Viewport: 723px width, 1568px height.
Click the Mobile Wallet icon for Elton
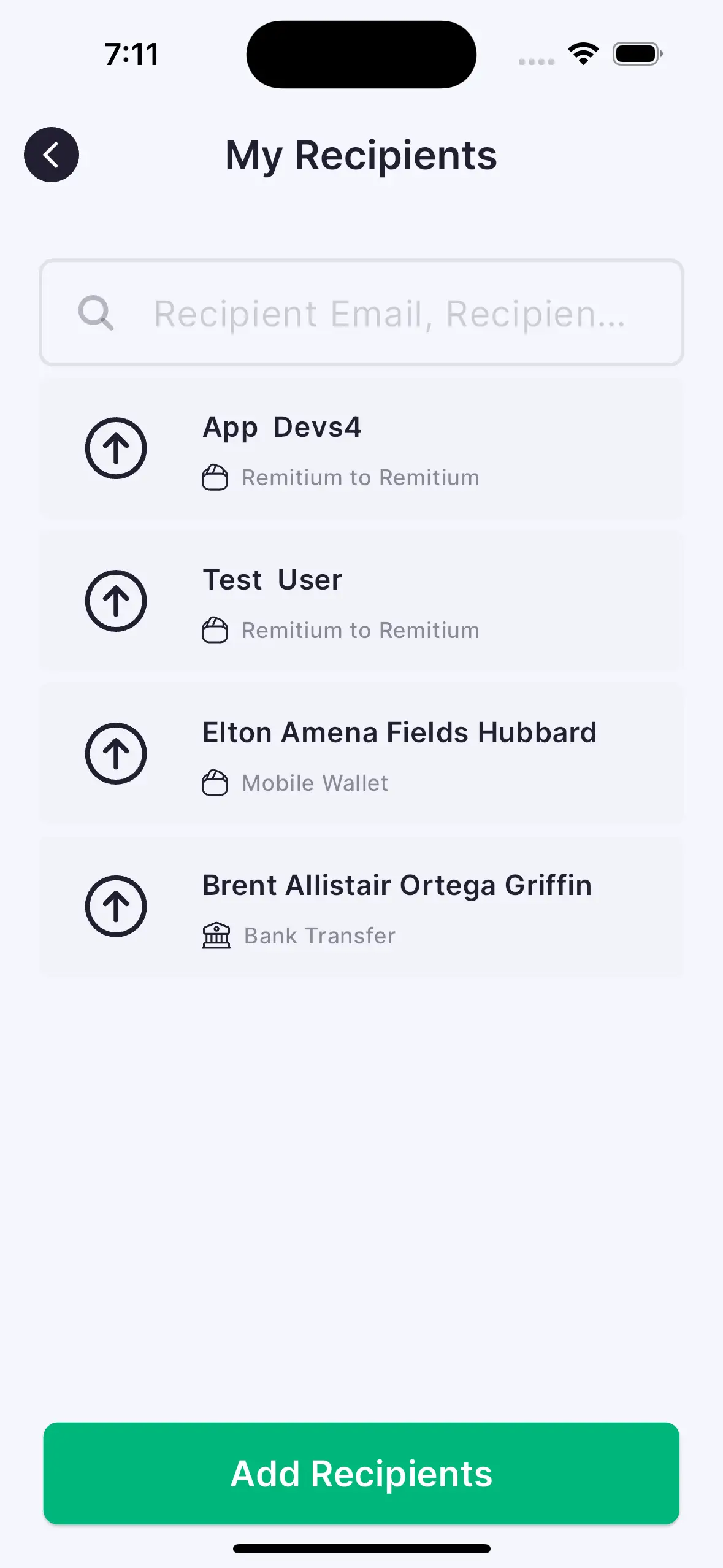[215, 783]
